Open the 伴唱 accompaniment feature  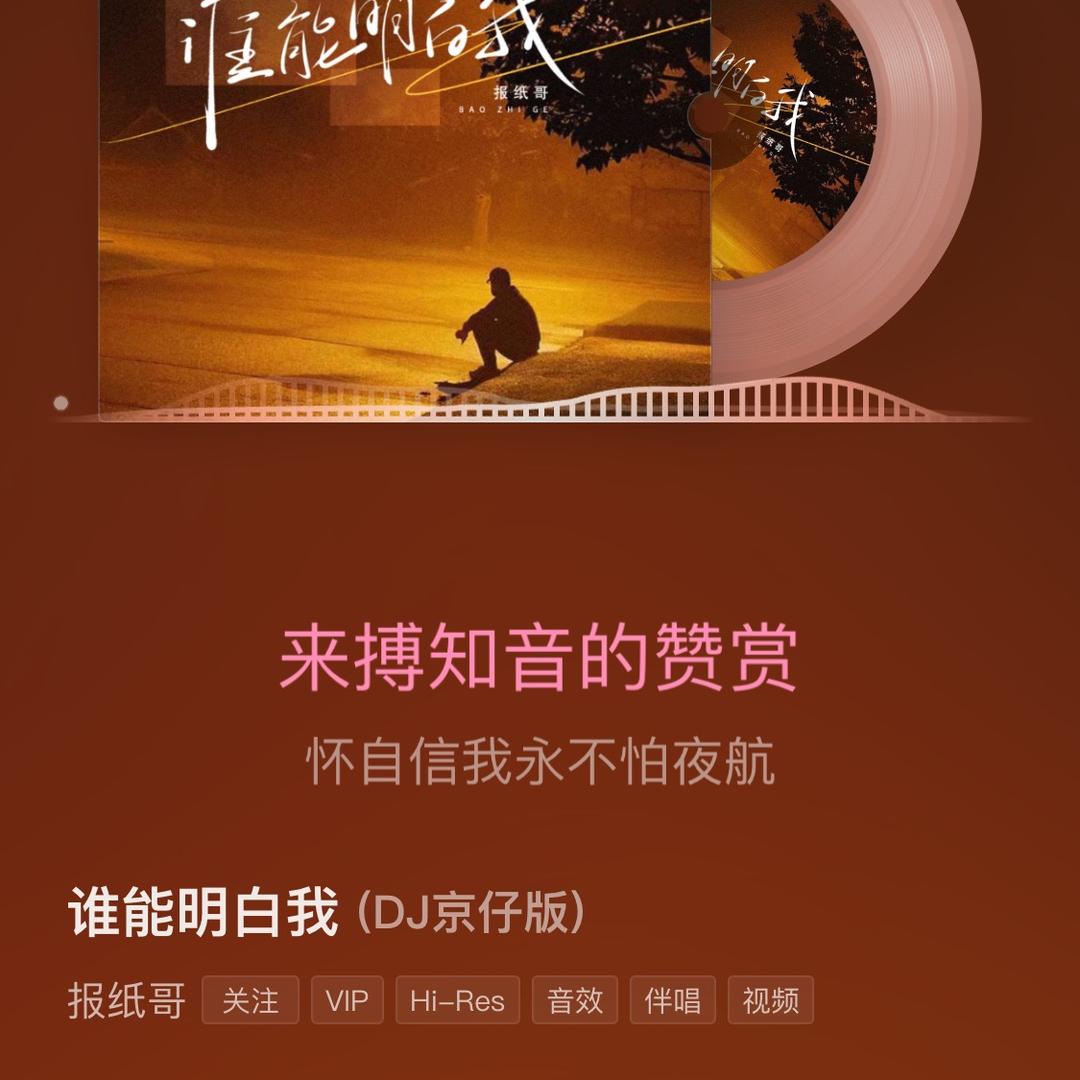tap(672, 1000)
